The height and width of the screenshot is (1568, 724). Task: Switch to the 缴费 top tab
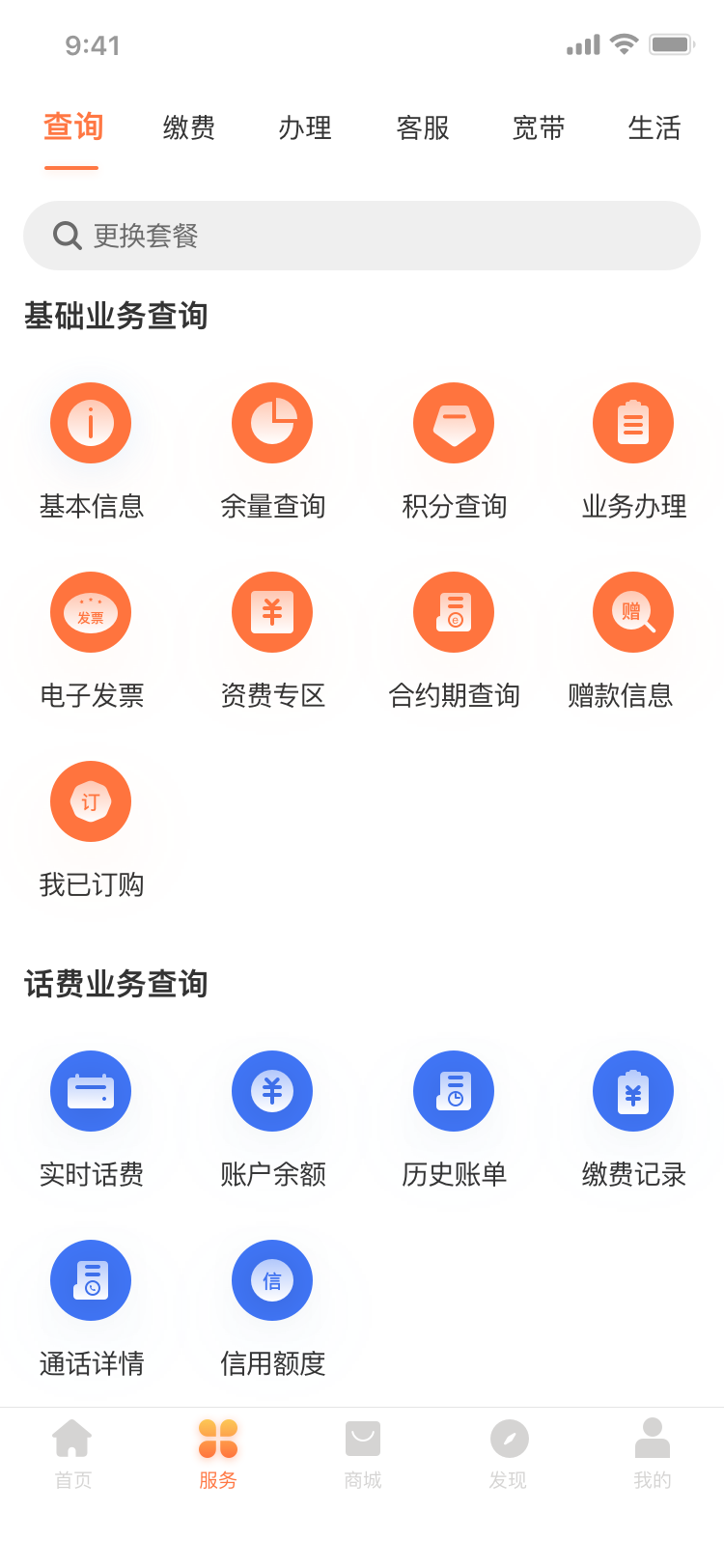189,127
